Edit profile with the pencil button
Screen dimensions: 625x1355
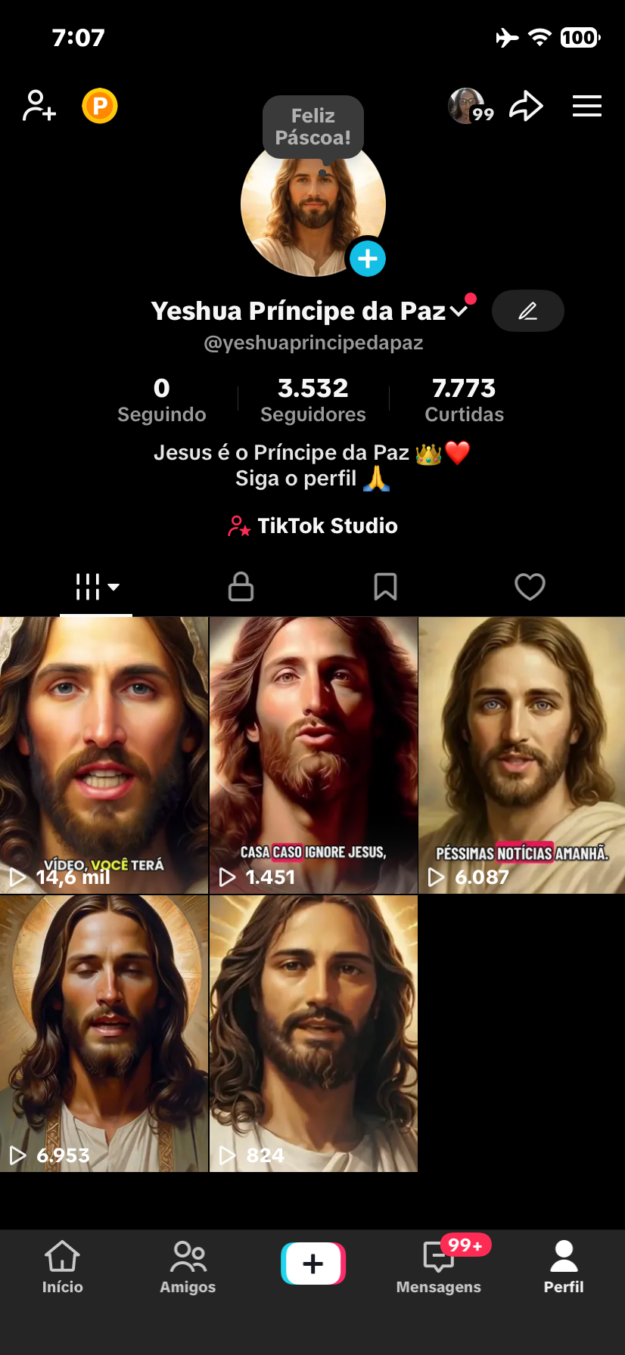[528, 311]
